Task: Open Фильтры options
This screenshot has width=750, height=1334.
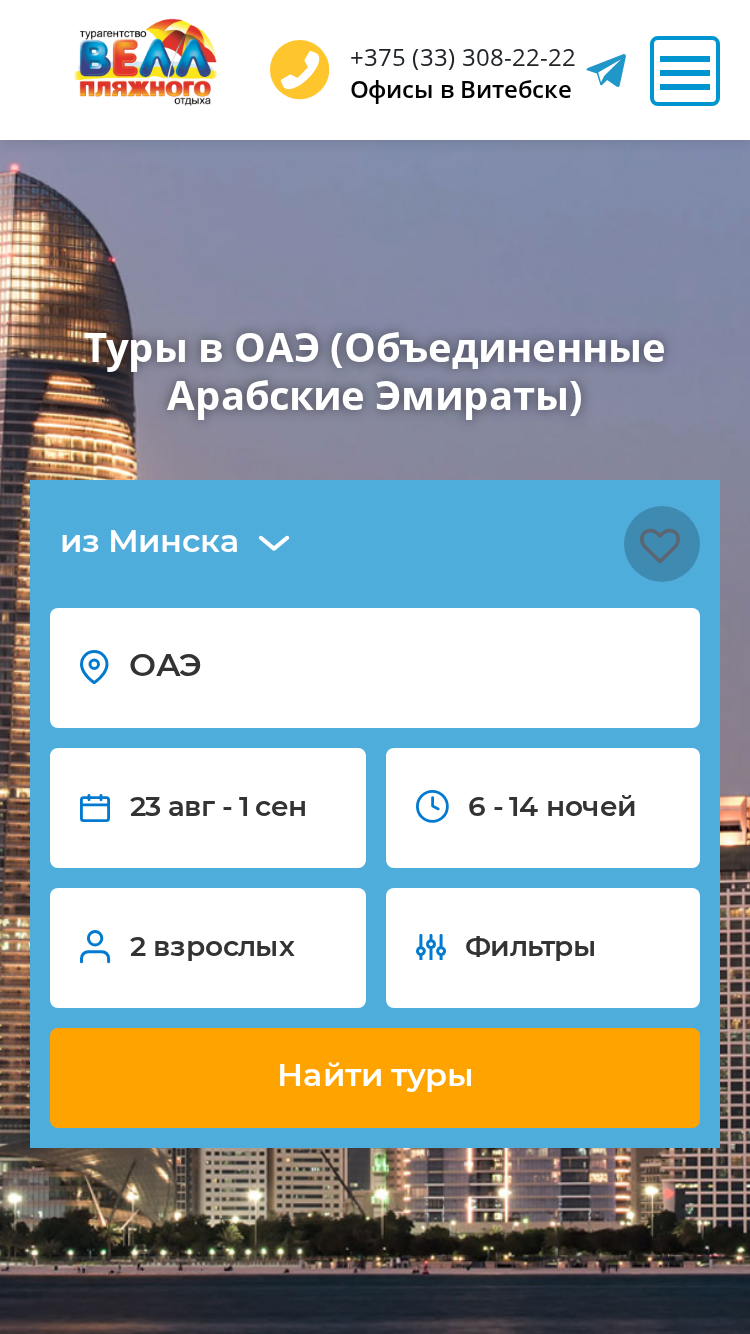Action: pos(543,948)
